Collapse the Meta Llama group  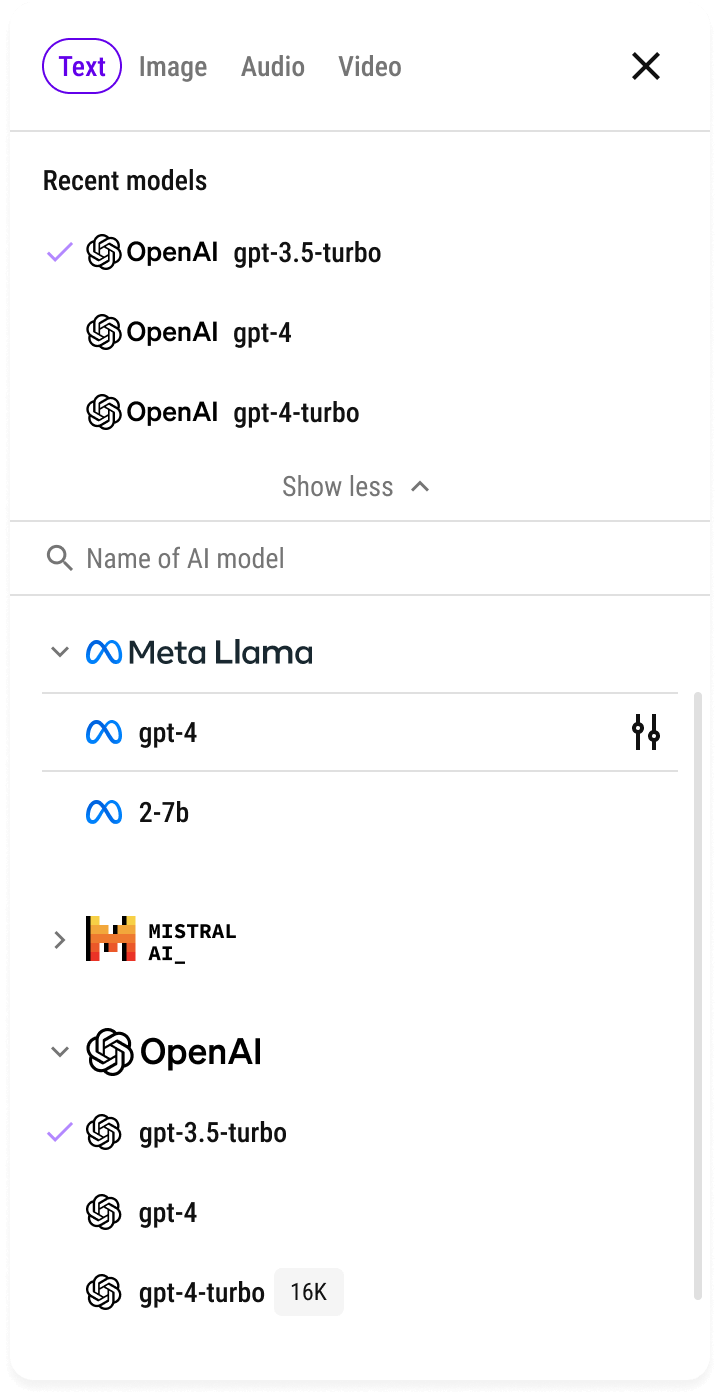tap(60, 653)
